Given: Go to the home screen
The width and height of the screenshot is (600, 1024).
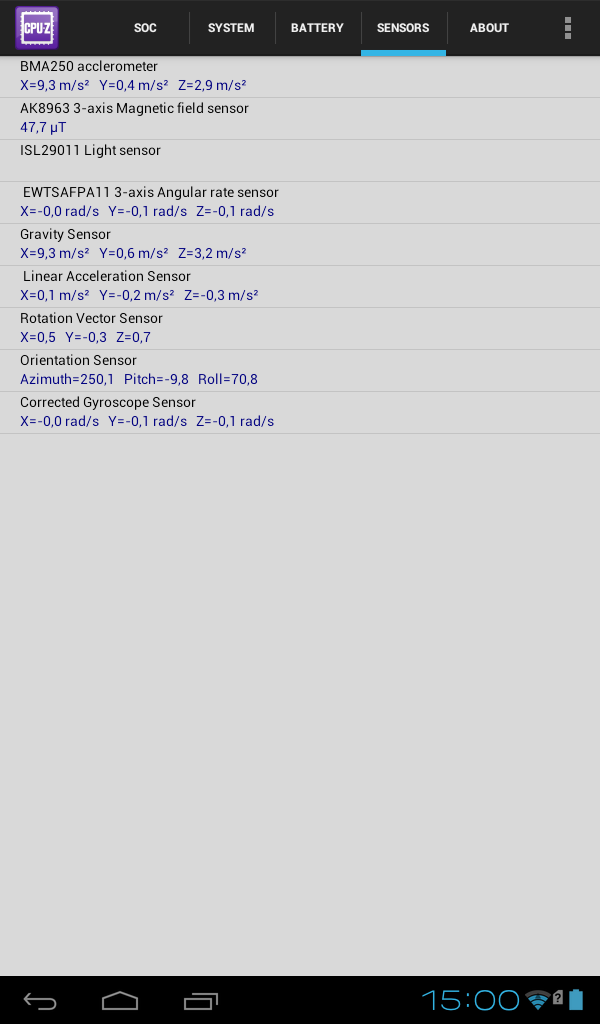Looking at the screenshot, I should click(x=120, y=1000).
